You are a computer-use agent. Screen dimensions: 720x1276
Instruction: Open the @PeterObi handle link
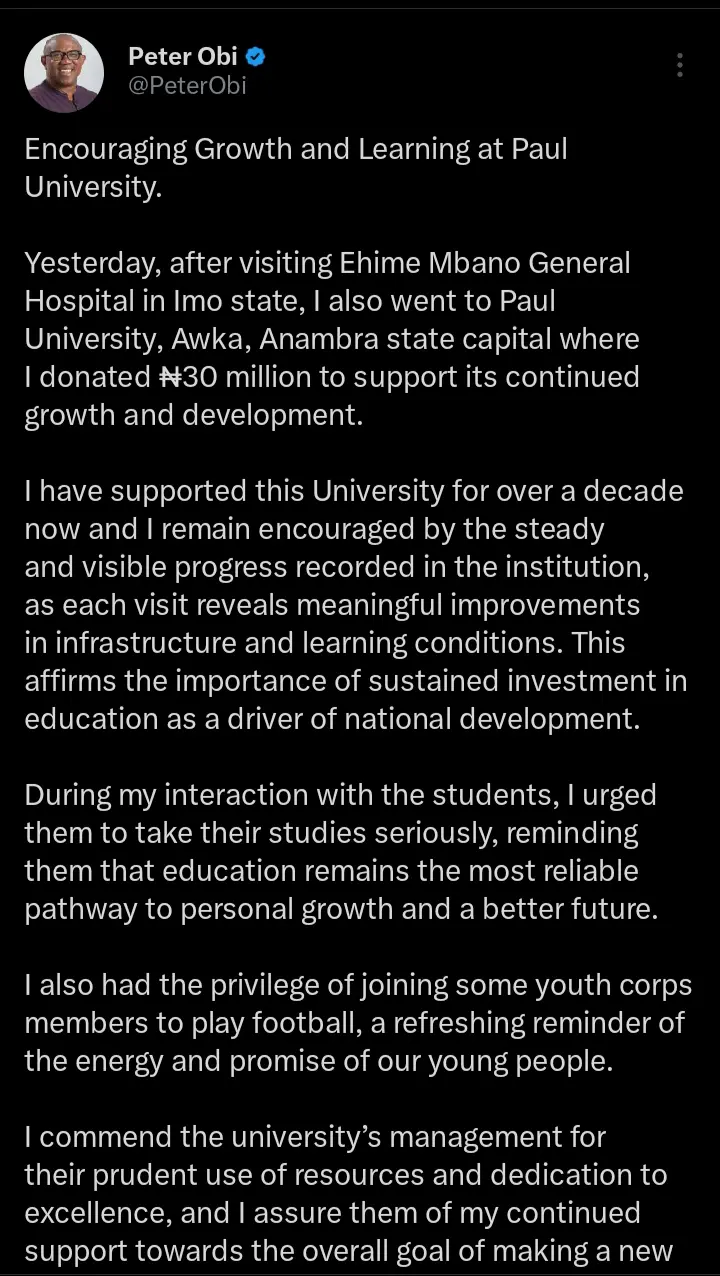[x=187, y=86]
